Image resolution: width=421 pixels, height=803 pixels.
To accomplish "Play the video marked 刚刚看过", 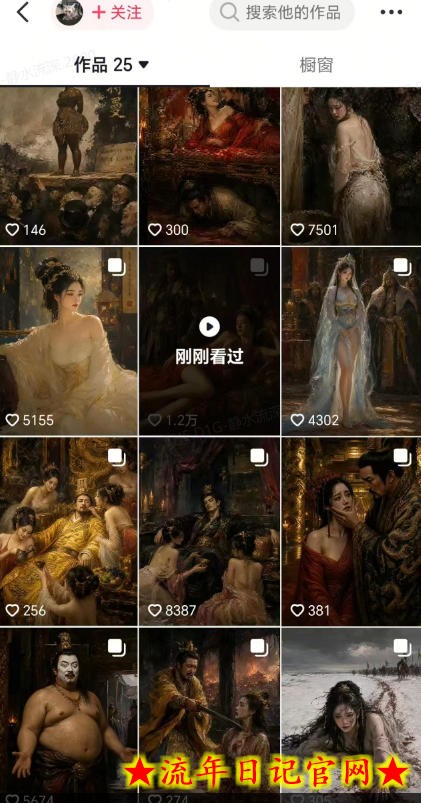I will 209,341.
